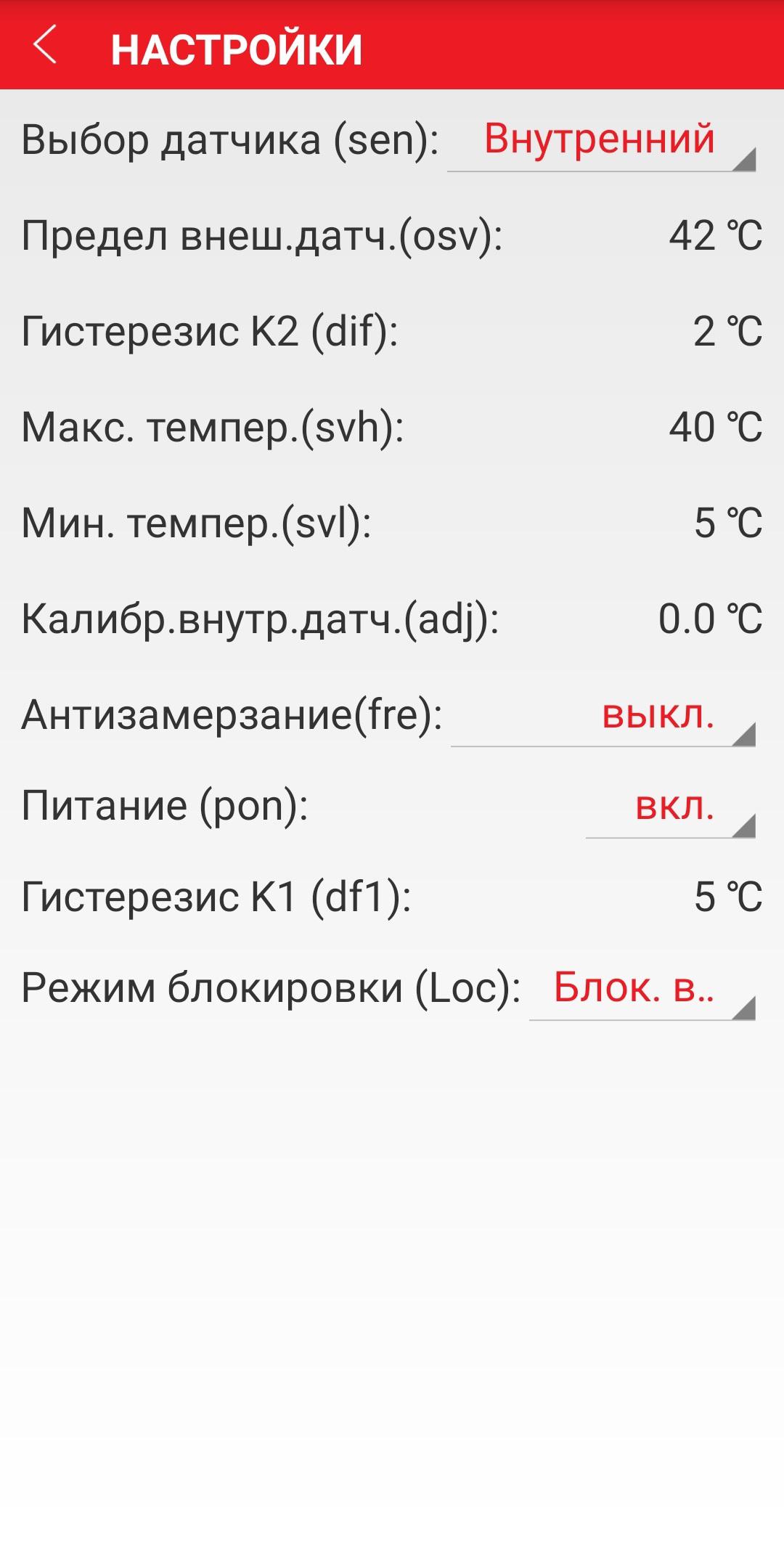Expand the Антизамерзание(fre) dropdown
784x1545 pixels.
tap(603, 716)
